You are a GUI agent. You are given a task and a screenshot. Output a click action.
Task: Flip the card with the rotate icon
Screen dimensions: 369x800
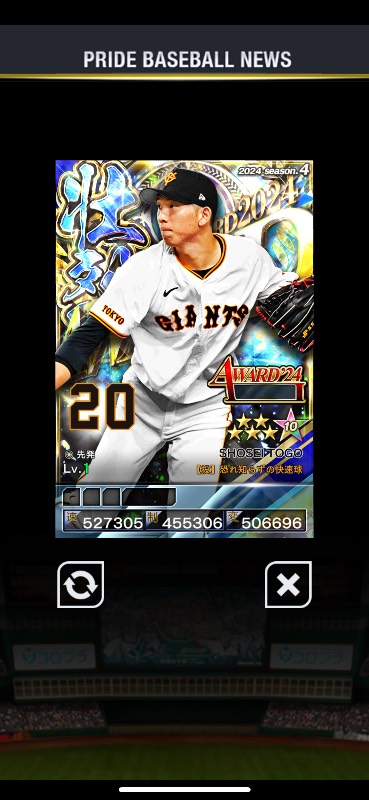pyautogui.click(x=81, y=584)
